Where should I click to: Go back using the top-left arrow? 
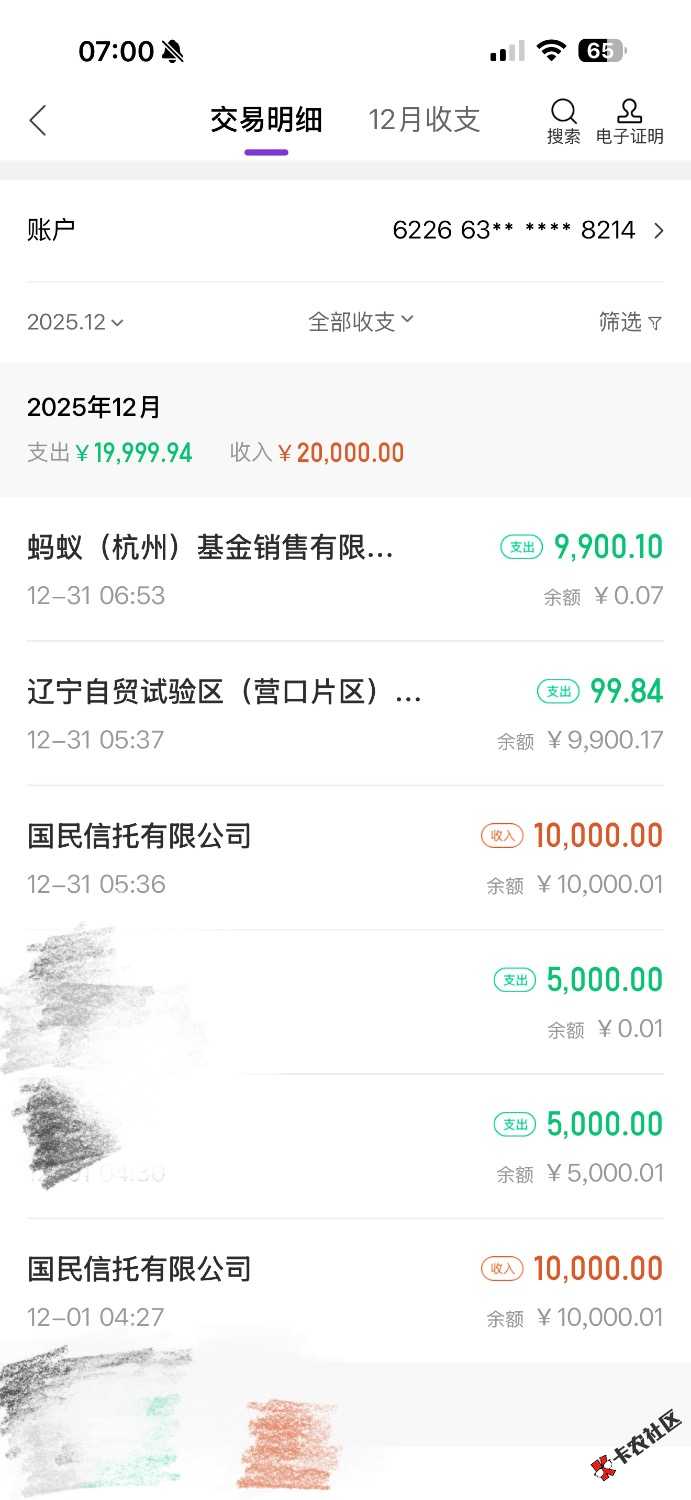(38, 121)
